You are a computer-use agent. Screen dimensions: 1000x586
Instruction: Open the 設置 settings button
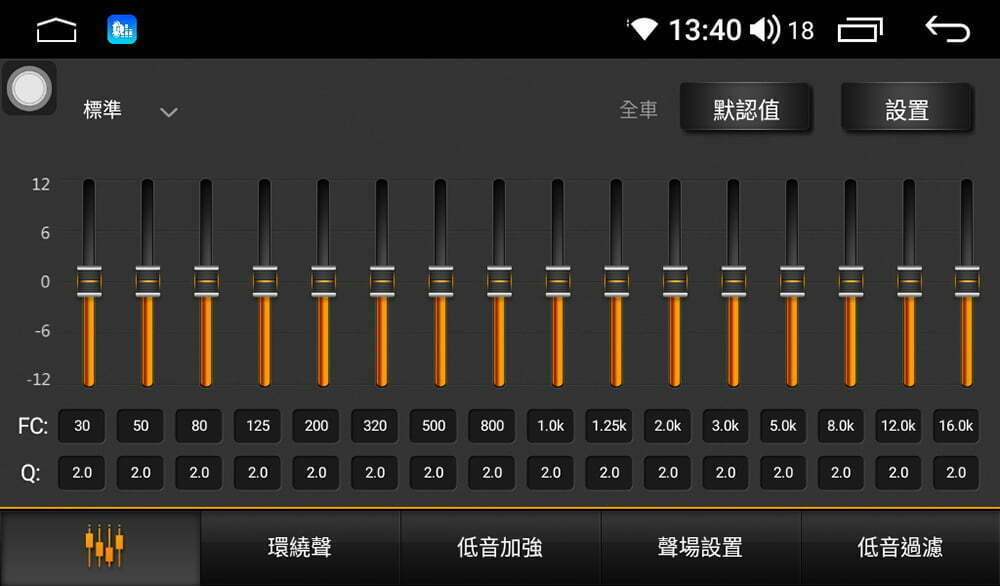[x=906, y=110]
